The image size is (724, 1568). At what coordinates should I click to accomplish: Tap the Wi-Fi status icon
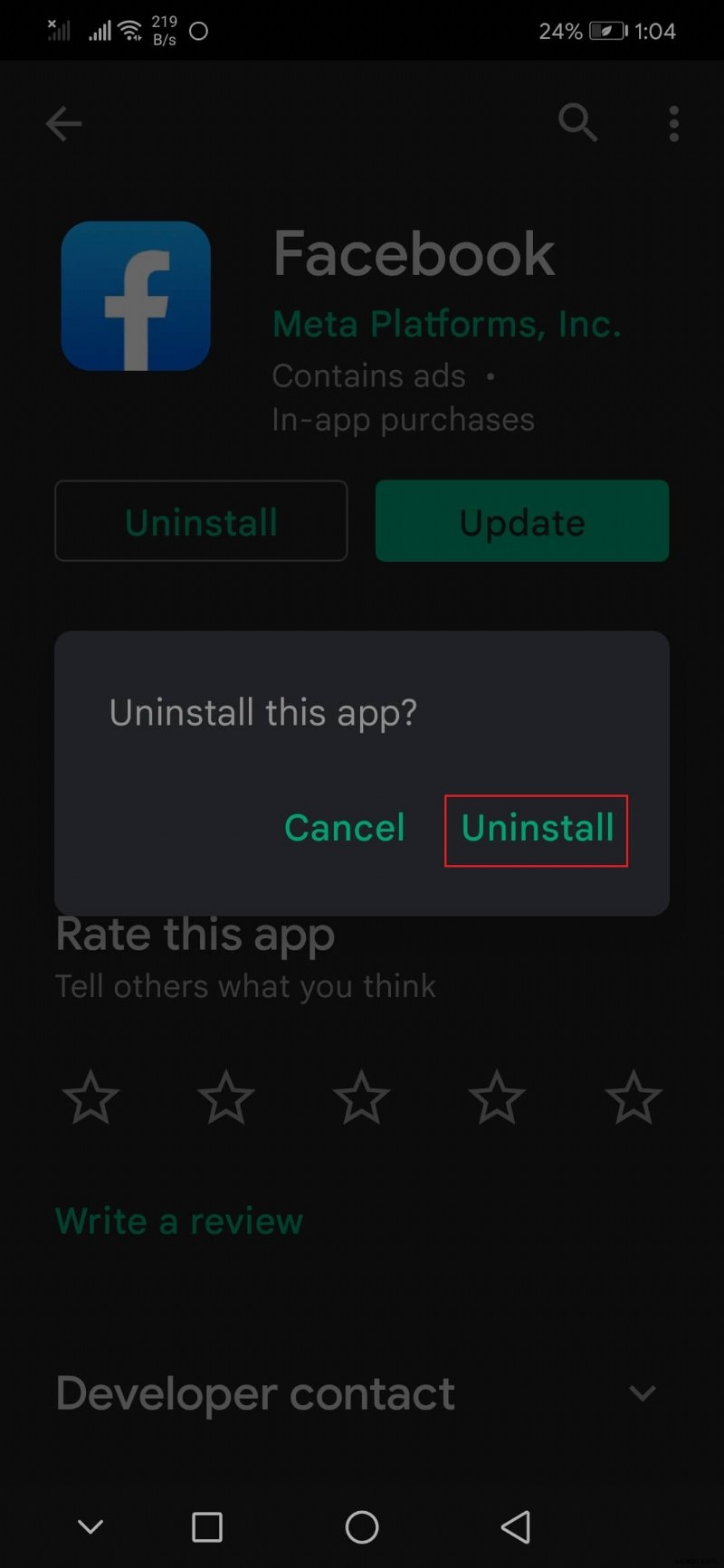(x=130, y=30)
